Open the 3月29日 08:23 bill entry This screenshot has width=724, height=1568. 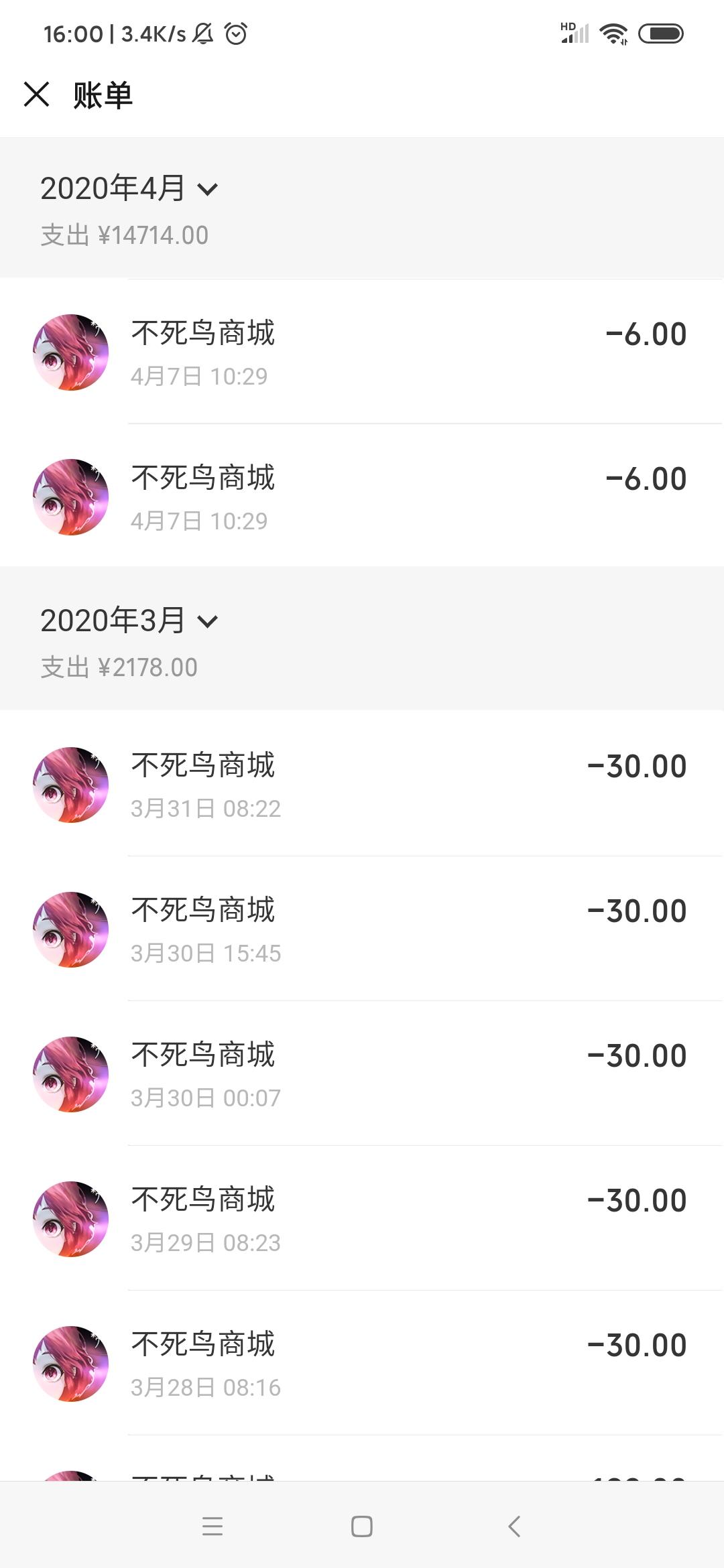(x=362, y=1218)
